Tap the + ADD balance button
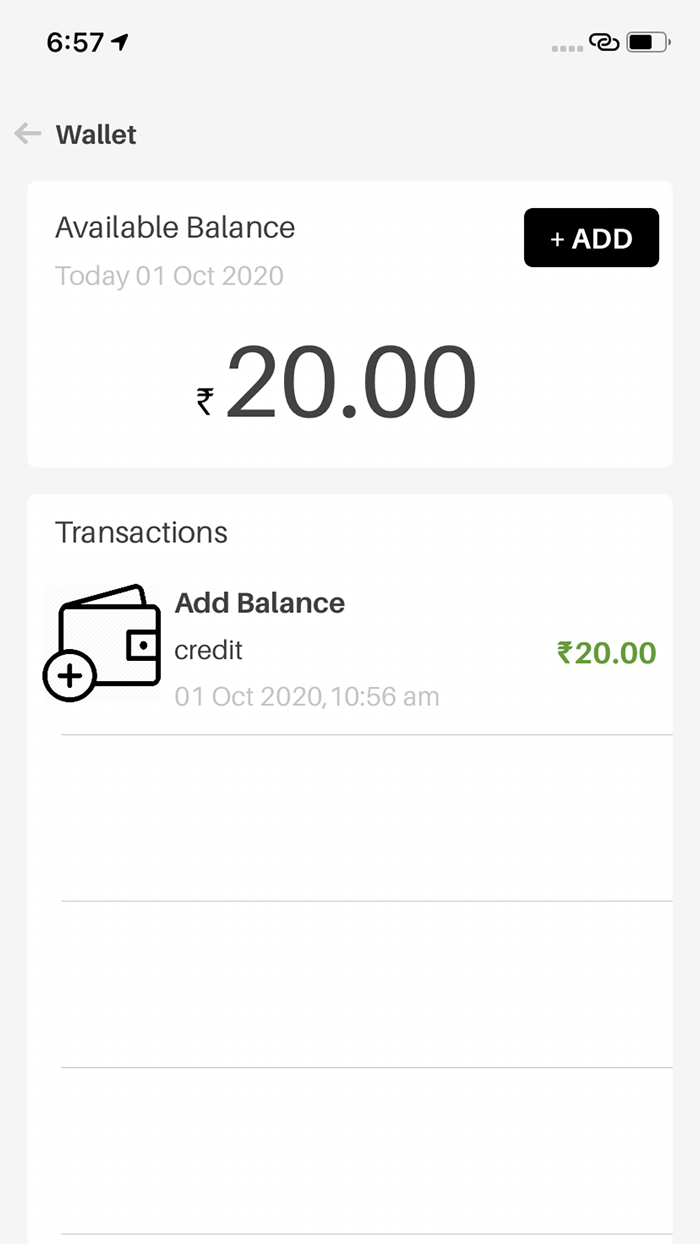700x1244 pixels. (591, 238)
